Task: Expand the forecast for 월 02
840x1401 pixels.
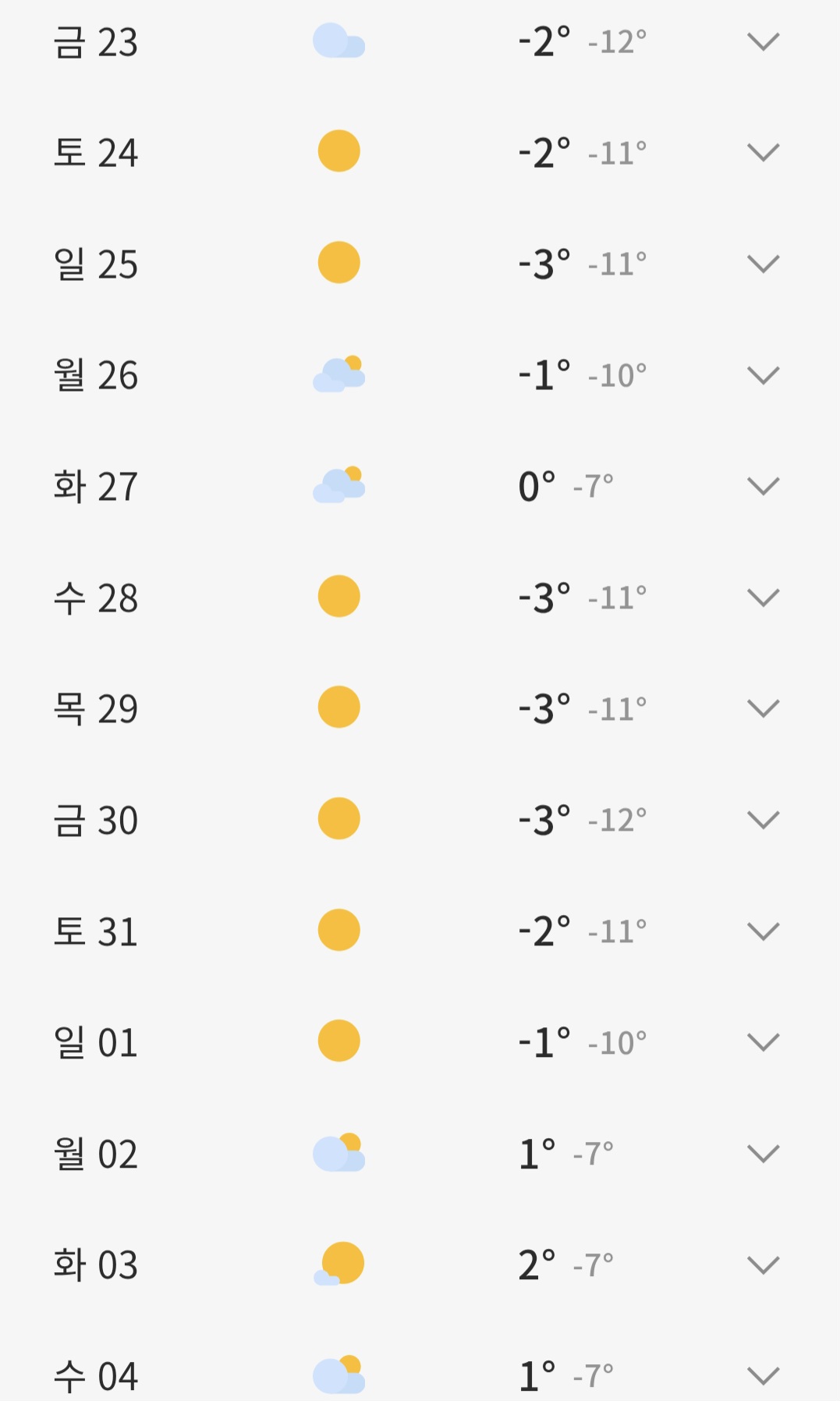Action: (763, 1154)
